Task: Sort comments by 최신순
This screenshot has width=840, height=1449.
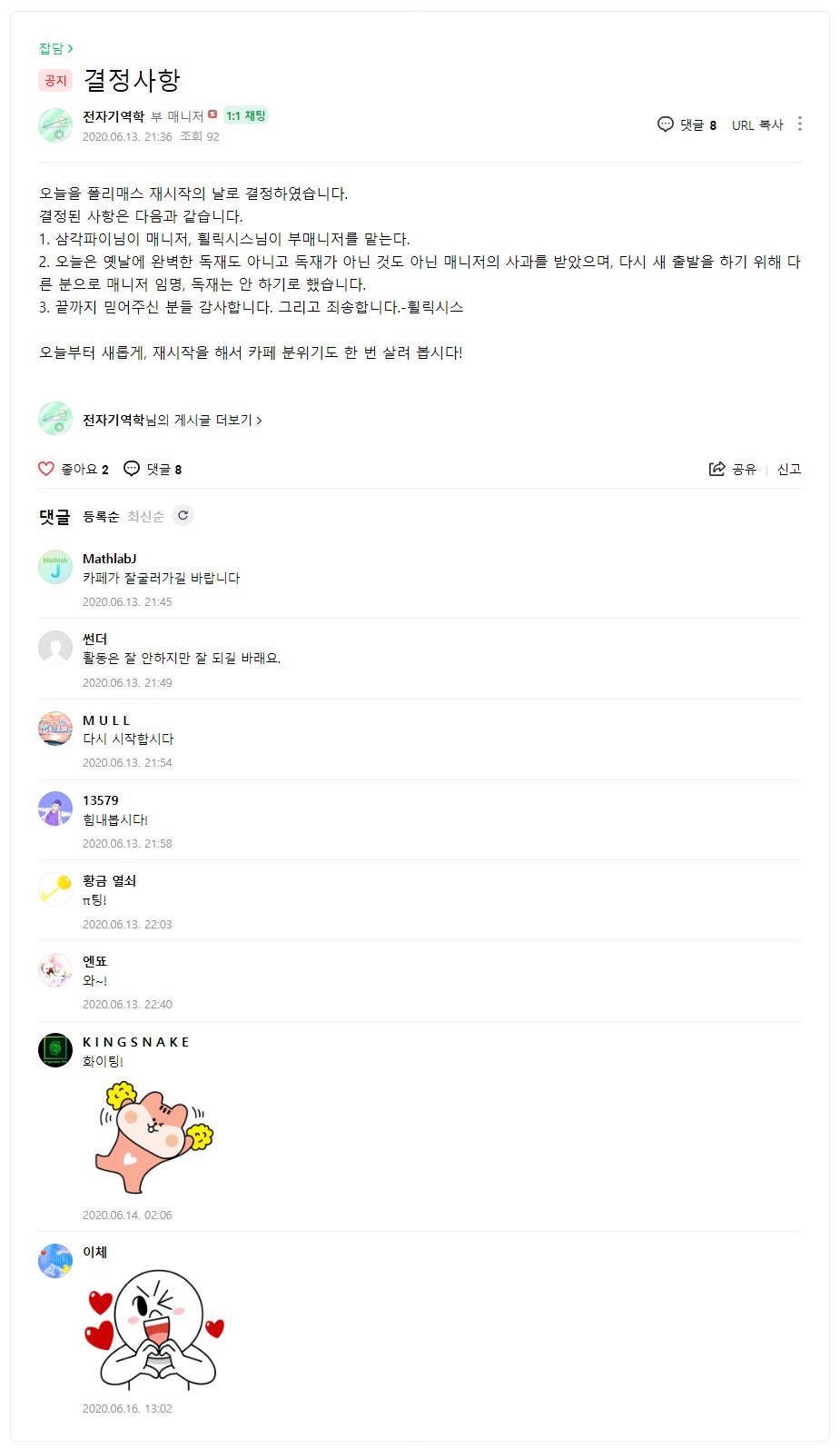Action: pos(145,516)
